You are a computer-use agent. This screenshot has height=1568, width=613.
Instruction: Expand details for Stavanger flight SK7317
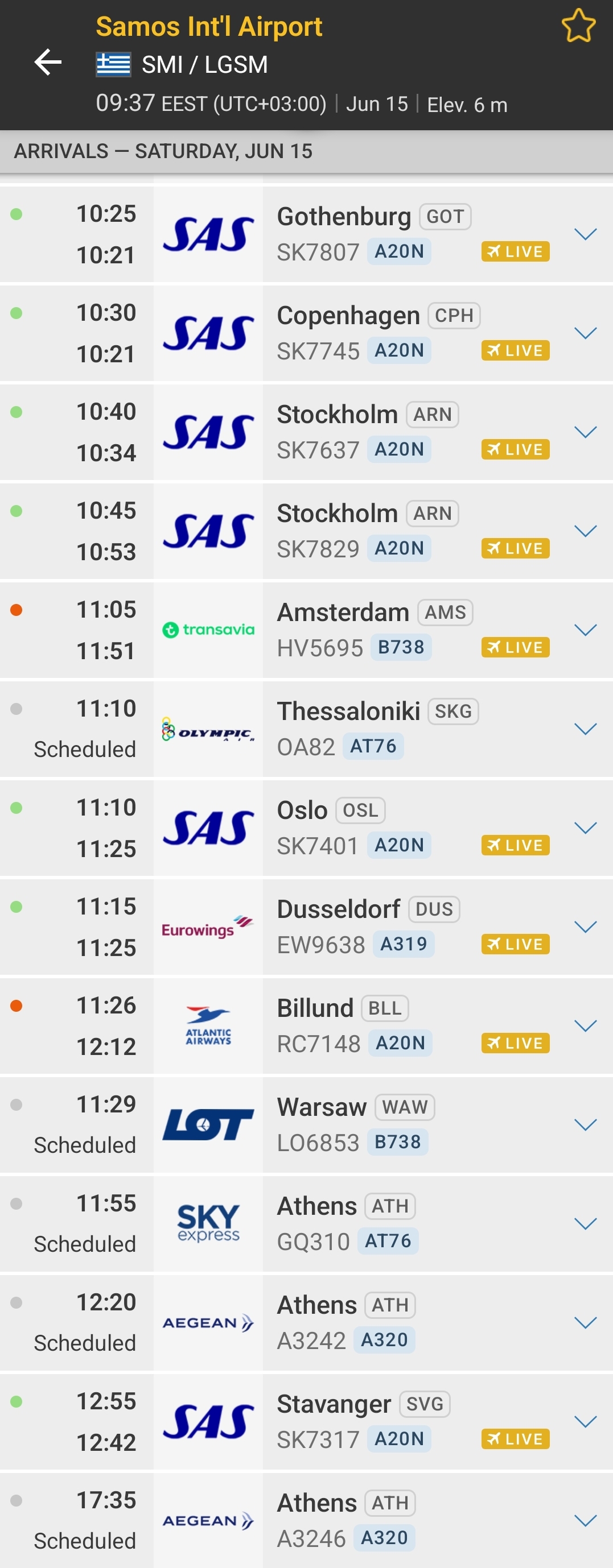pyautogui.click(x=587, y=1421)
